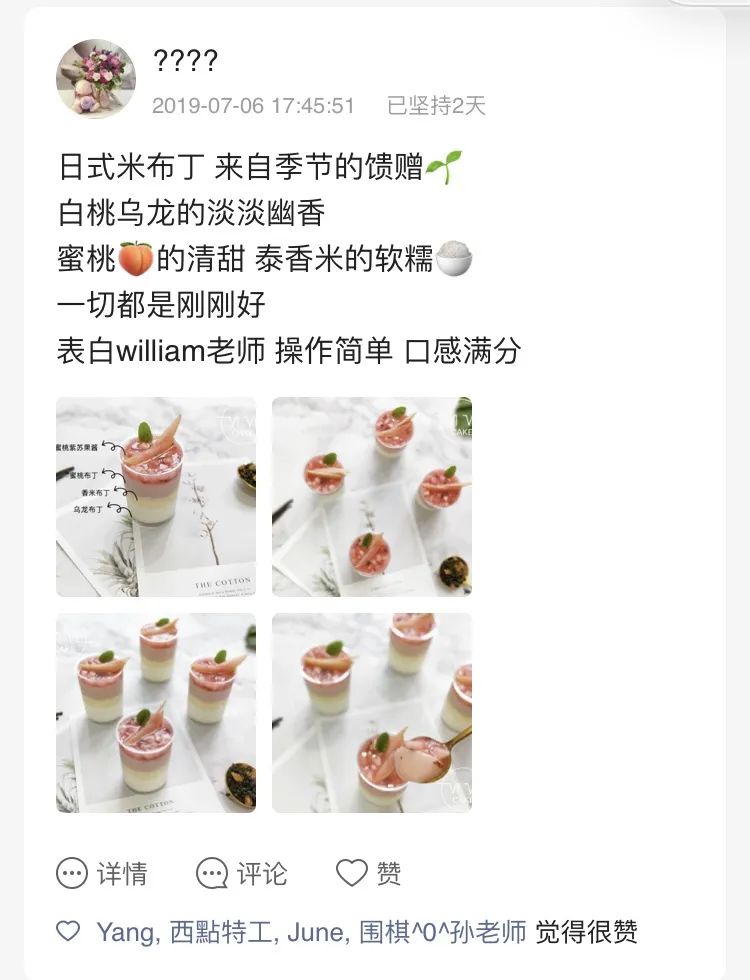Open liker June's profile

click(314, 933)
